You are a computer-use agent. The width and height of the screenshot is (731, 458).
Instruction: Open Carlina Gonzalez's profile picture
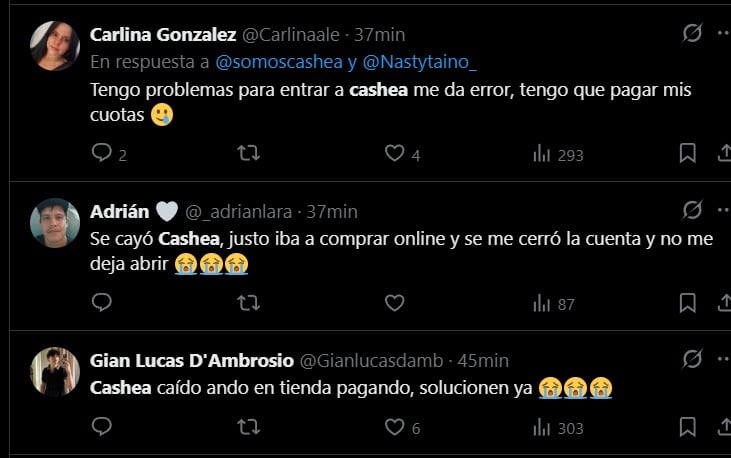click(54, 46)
